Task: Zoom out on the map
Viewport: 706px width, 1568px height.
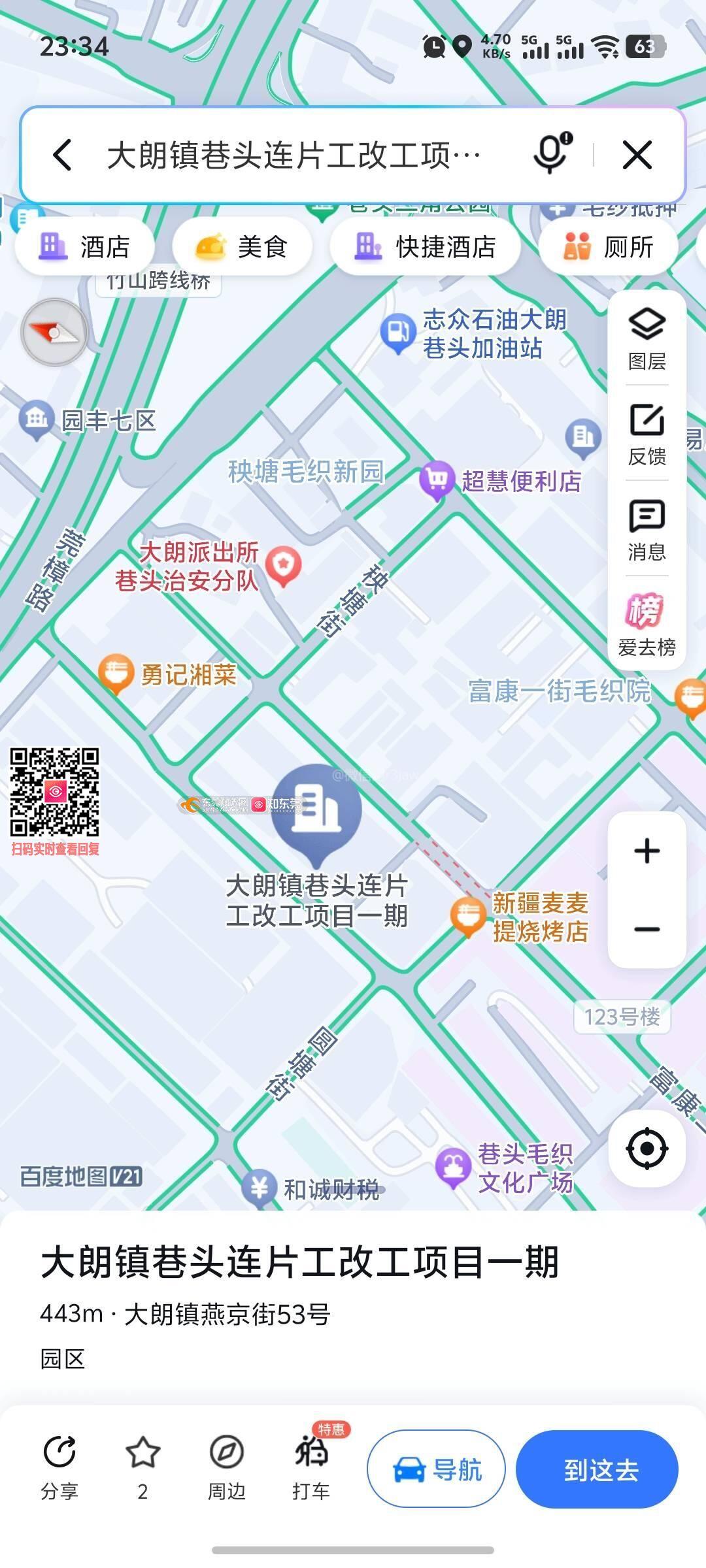Action: point(647,929)
